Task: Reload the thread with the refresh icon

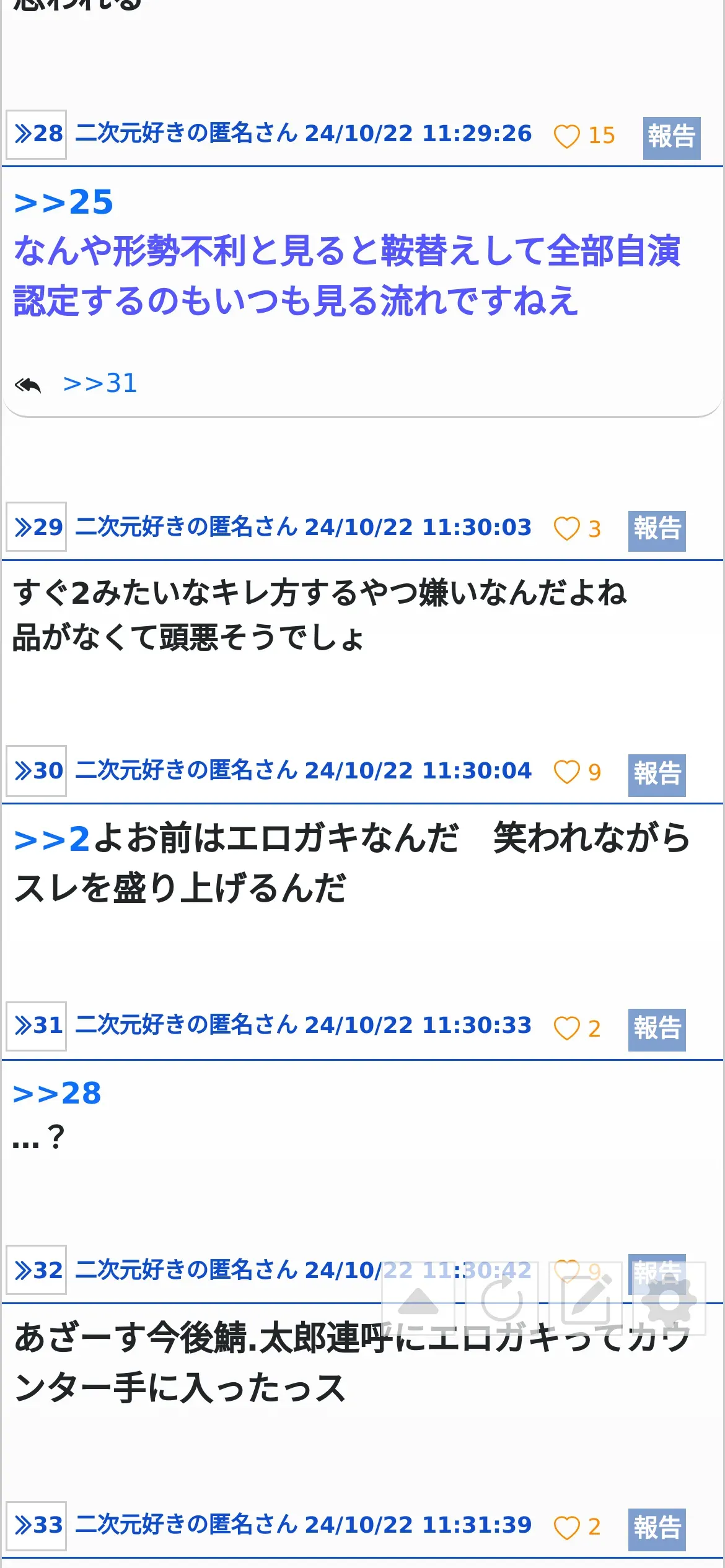Action: 502,1298
